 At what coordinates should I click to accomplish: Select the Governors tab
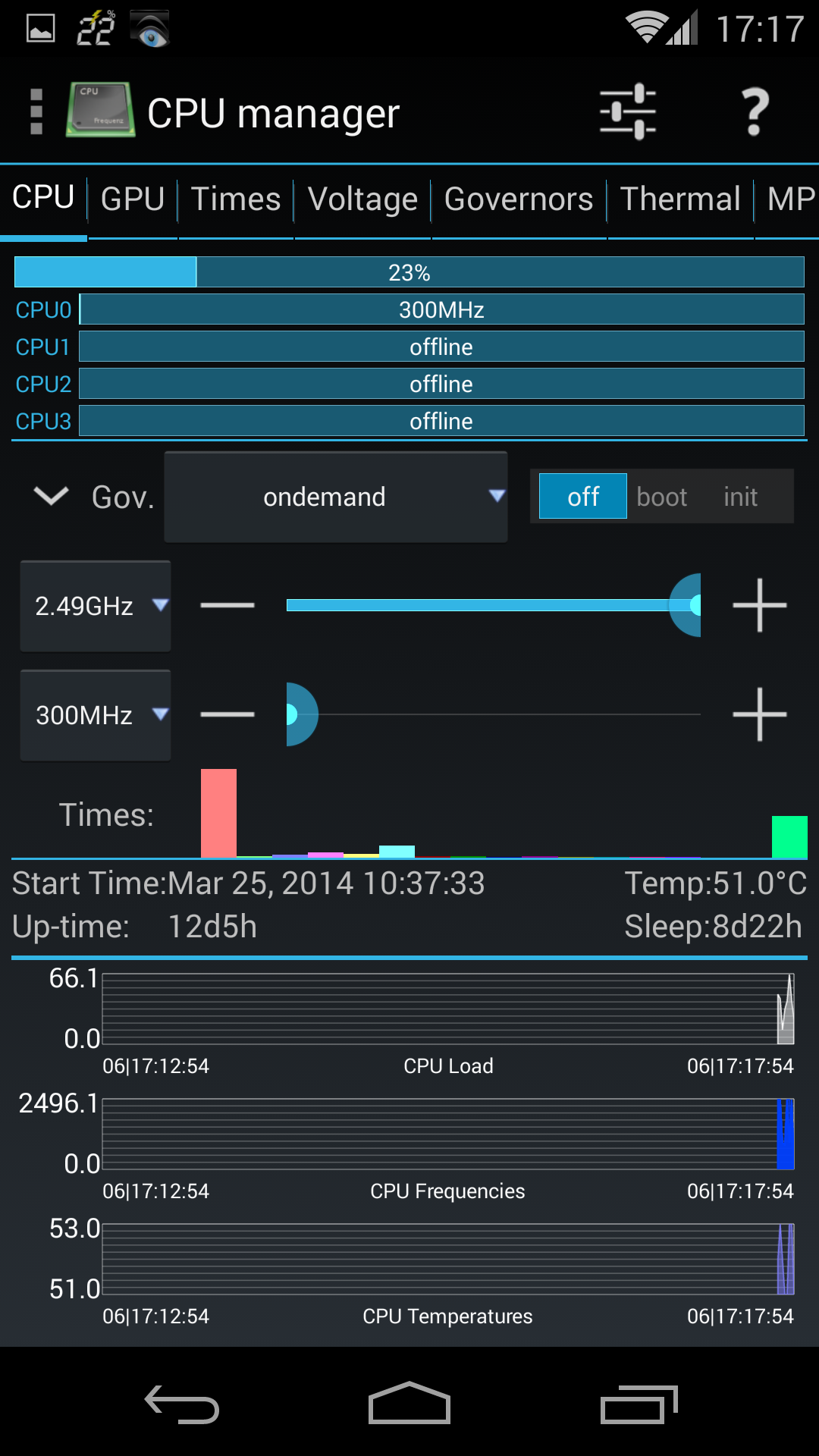coord(518,199)
